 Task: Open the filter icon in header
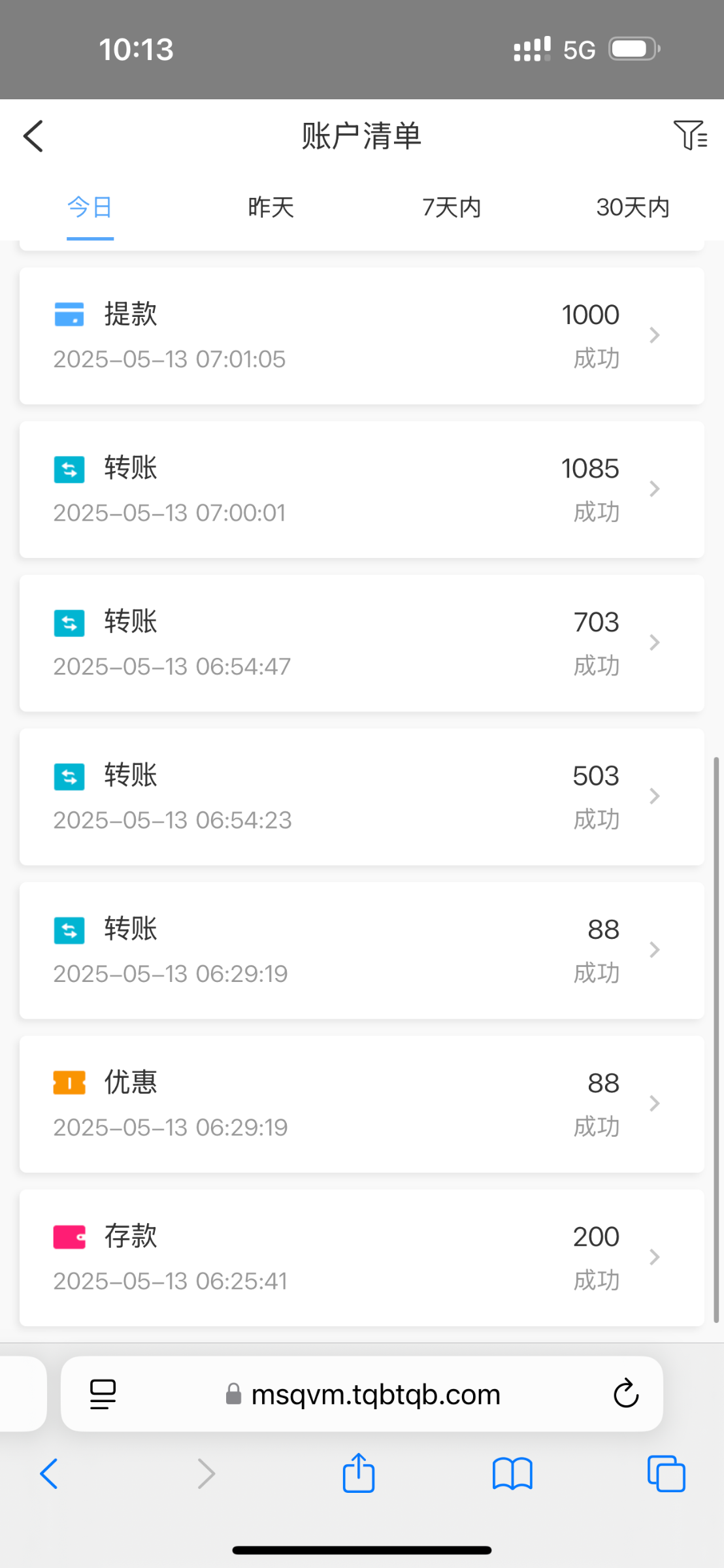pos(690,135)
